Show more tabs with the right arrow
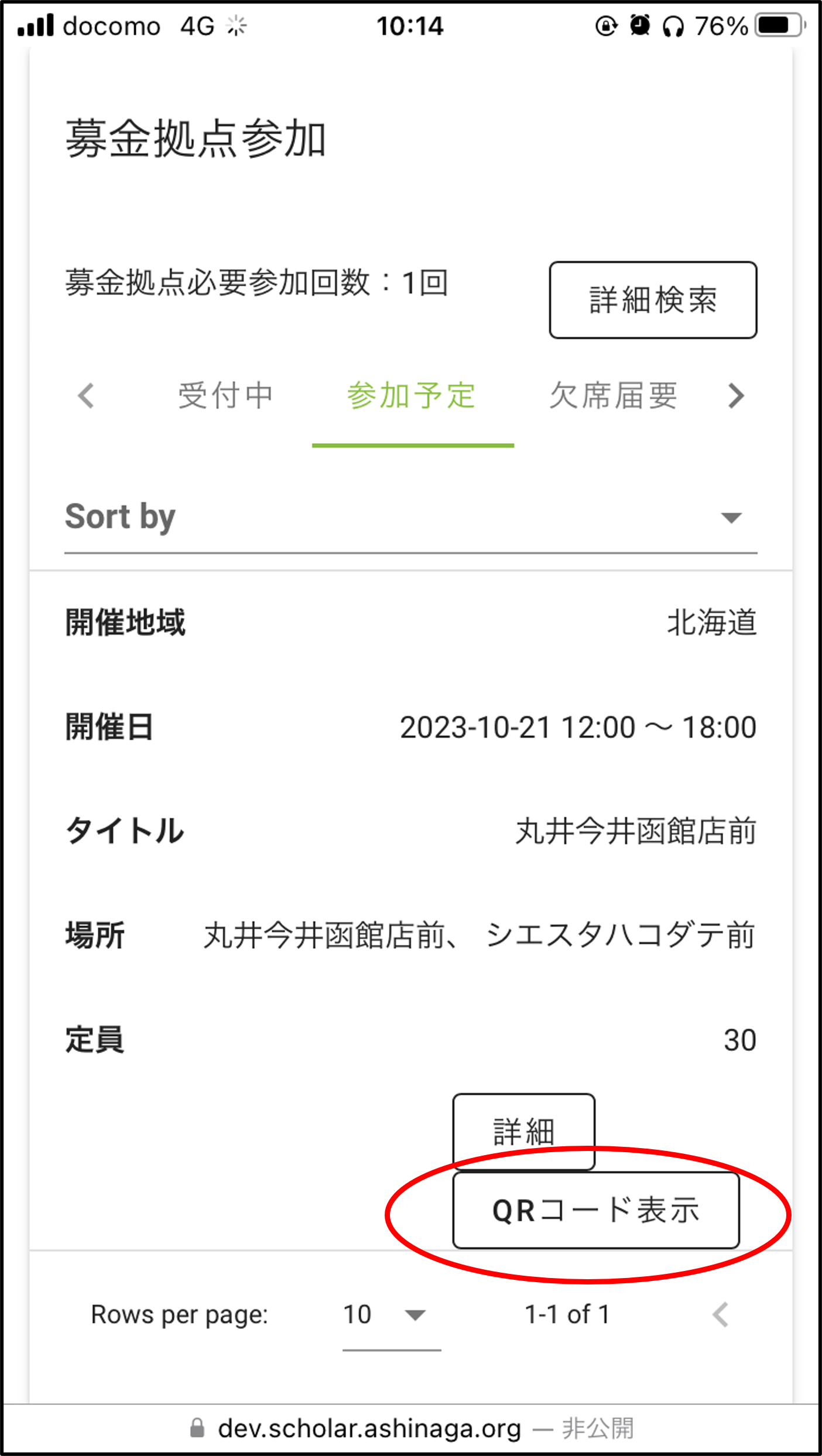 coord(736,396)
